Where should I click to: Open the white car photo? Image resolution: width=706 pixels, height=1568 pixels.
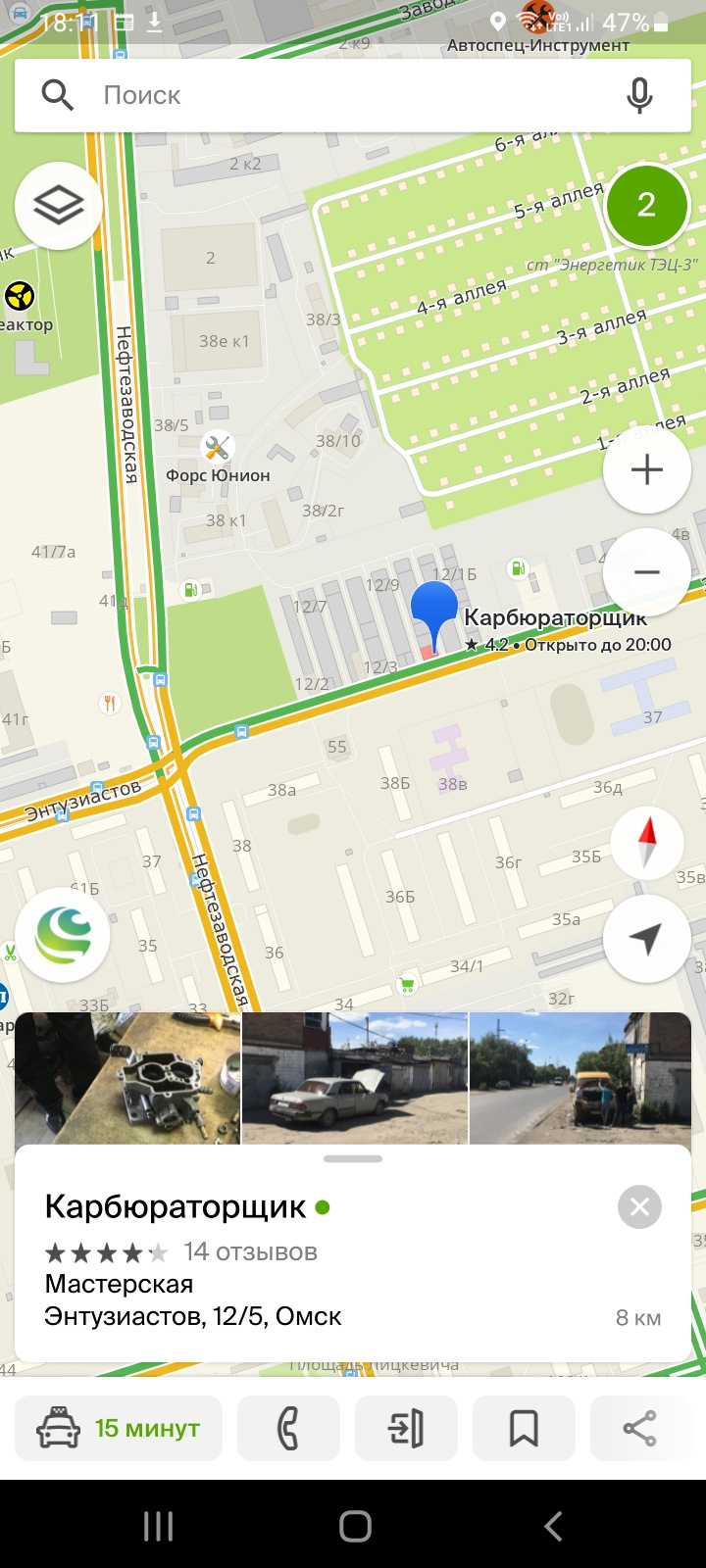pyautogui.click(x=354, y=1078)
